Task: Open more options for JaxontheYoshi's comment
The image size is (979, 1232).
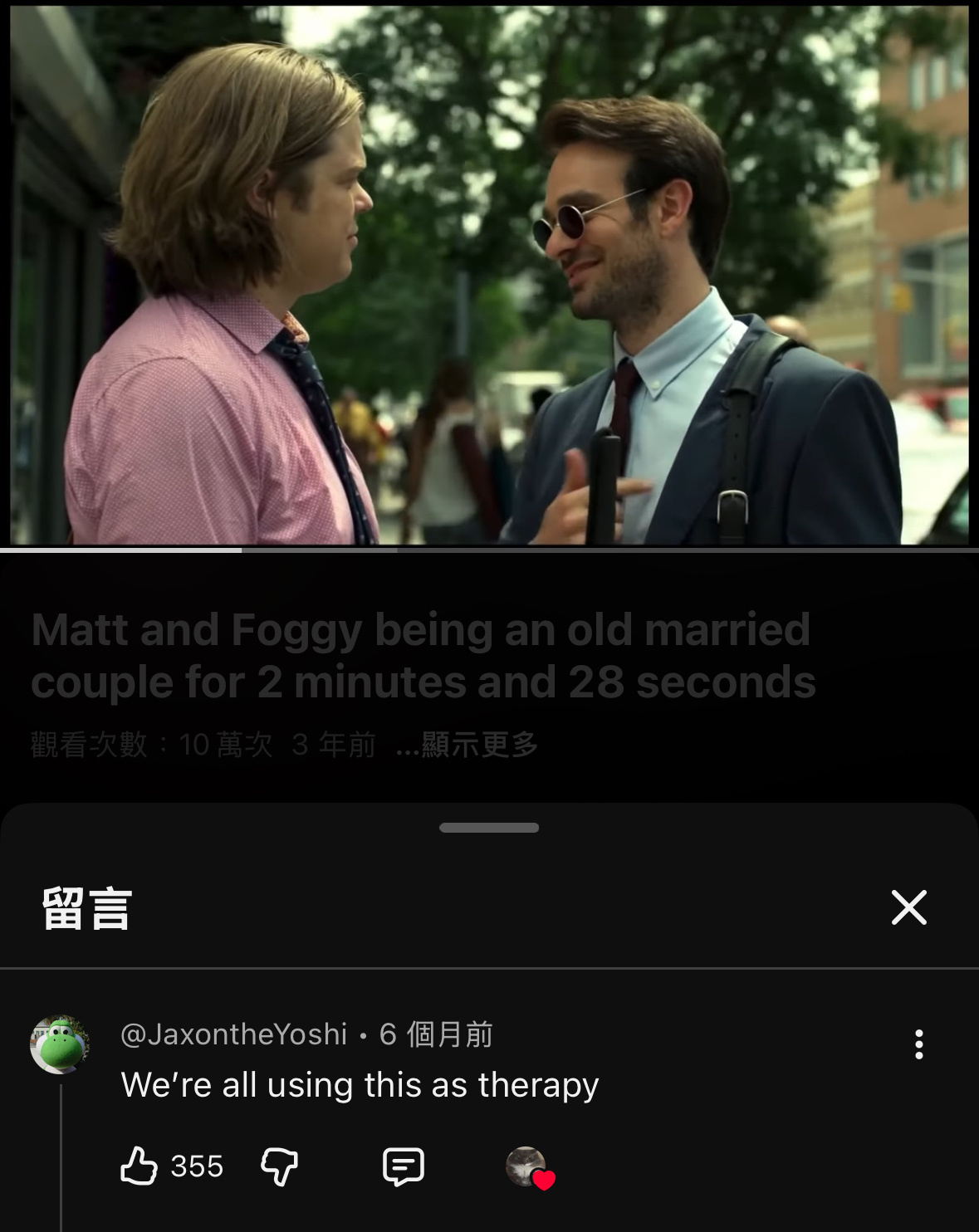Action: [x=918, y=1044]
